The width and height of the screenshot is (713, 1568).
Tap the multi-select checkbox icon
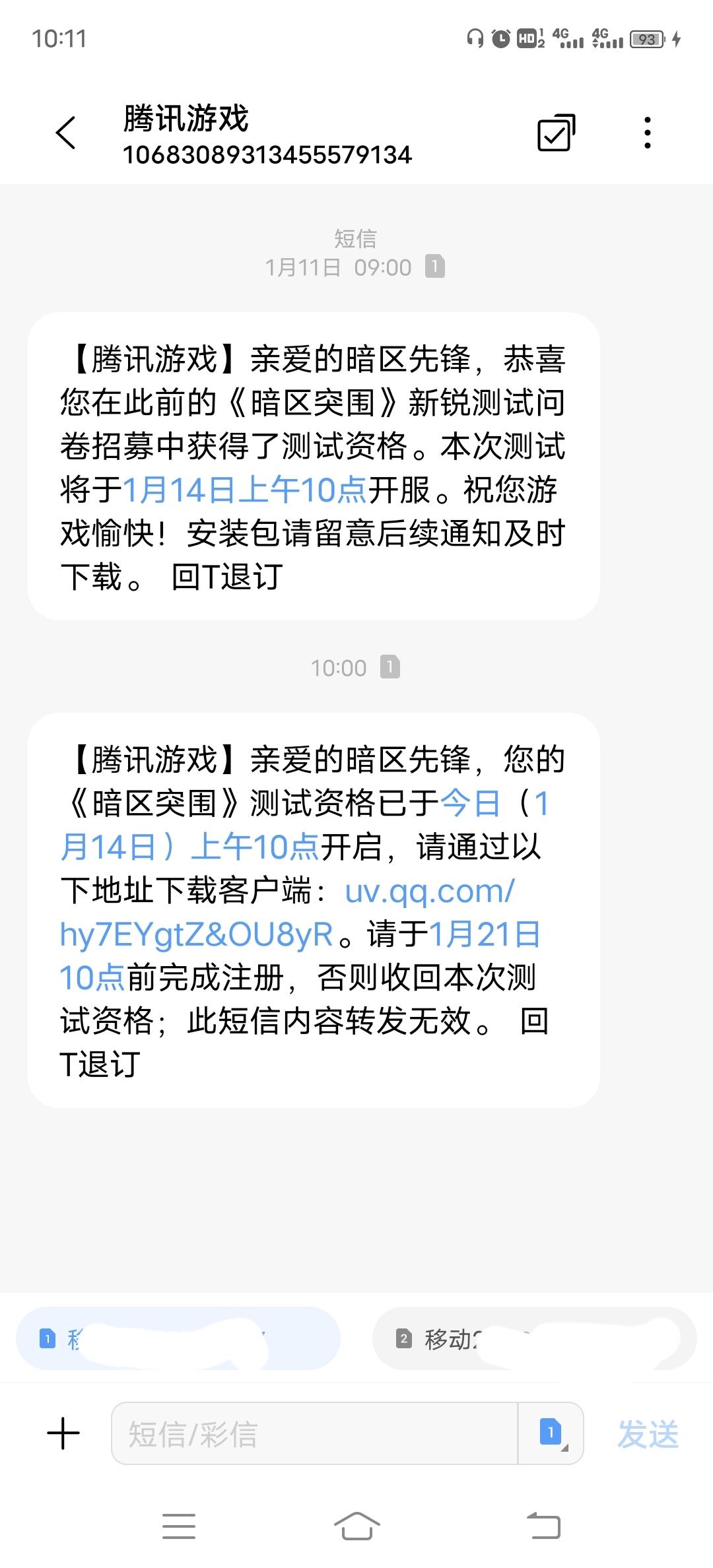pyautogui.click(x=556, y=133)
